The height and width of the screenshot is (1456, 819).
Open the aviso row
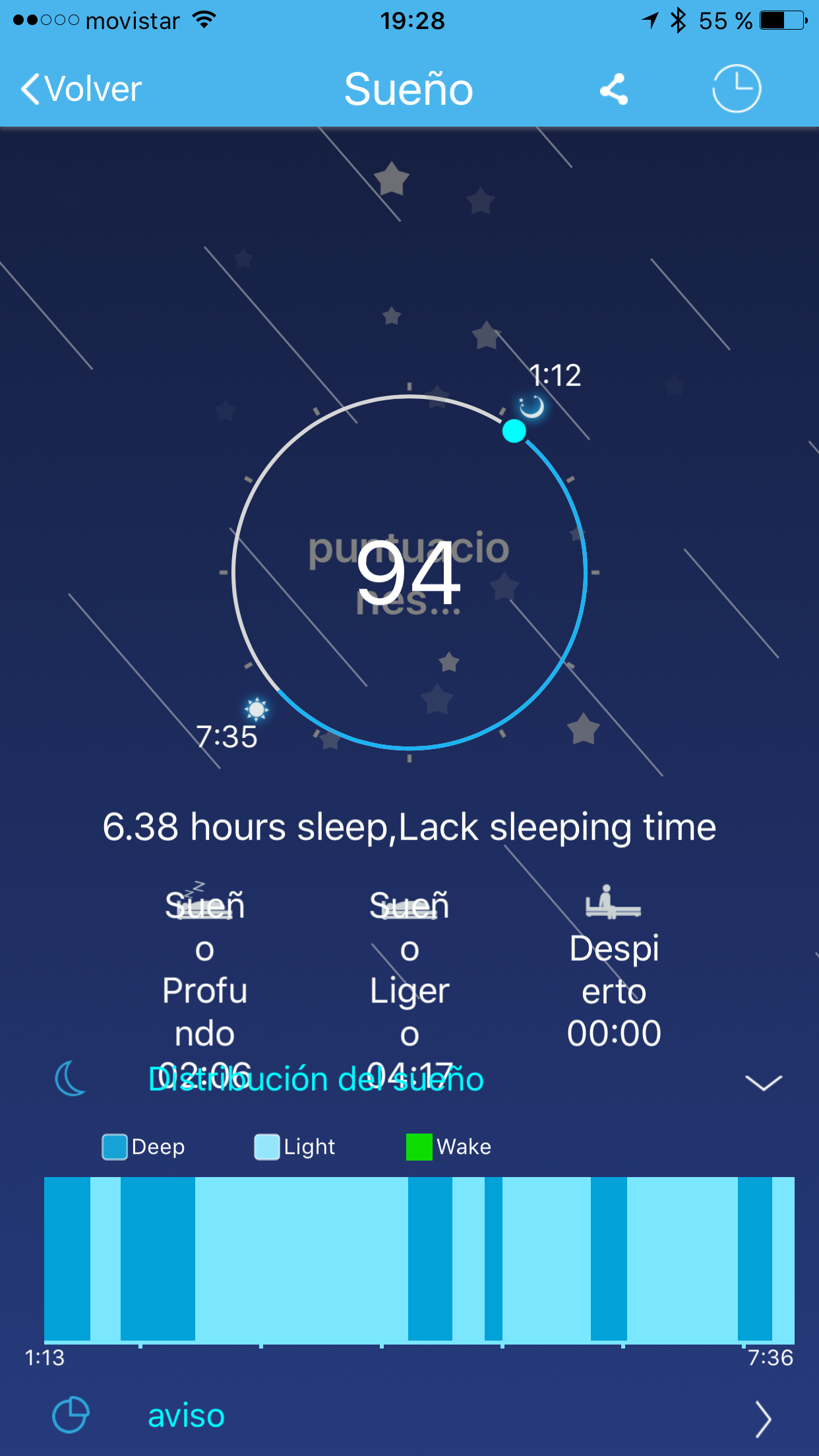[x=409, y=1416]
